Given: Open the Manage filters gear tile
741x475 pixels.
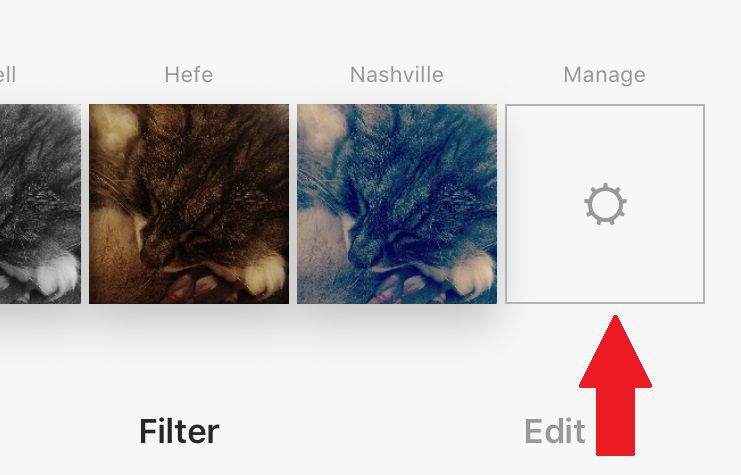Looking at the screenshot, I should tap(605, 204).
